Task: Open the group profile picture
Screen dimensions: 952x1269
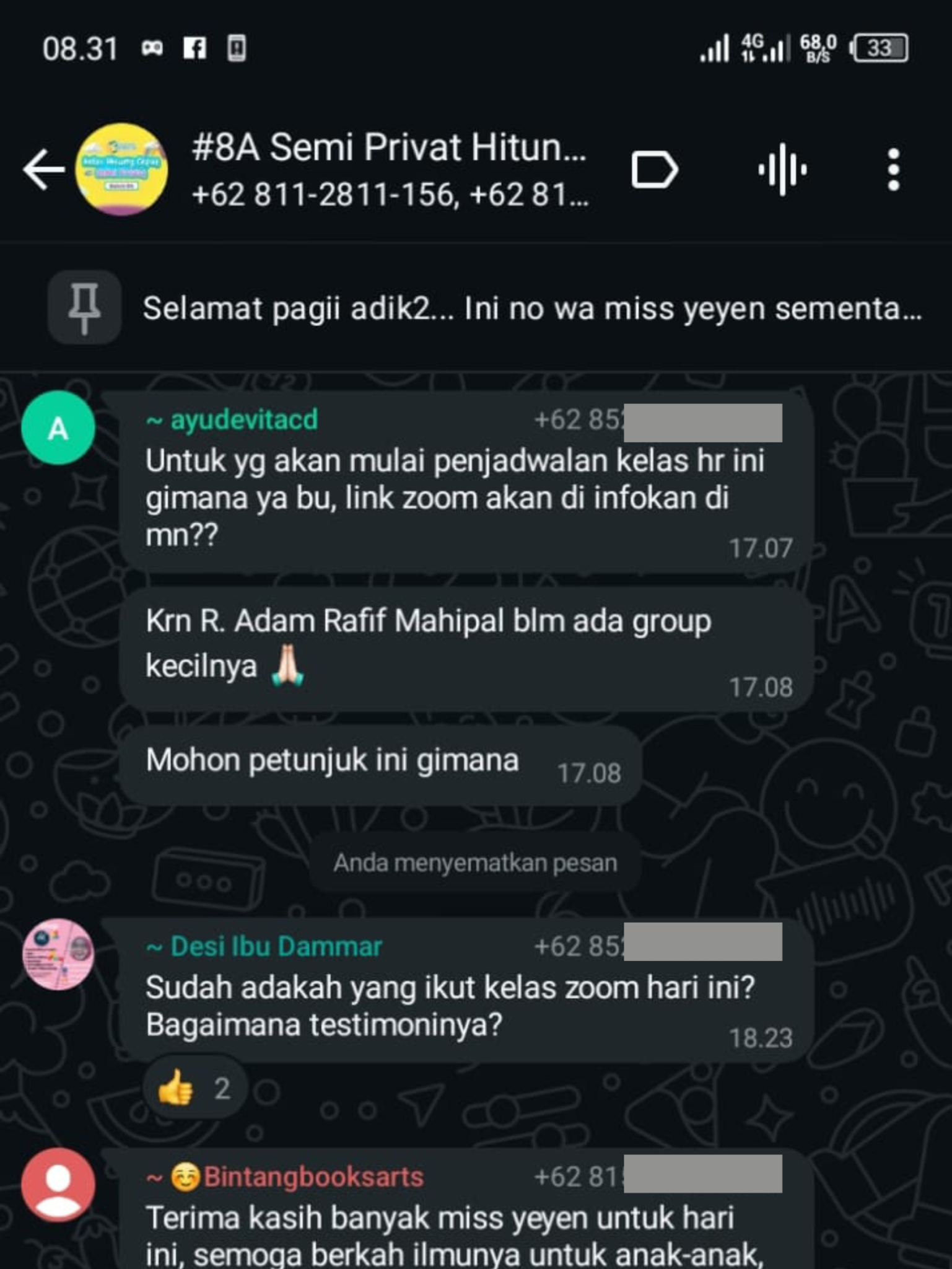Action: click(121, 169)
